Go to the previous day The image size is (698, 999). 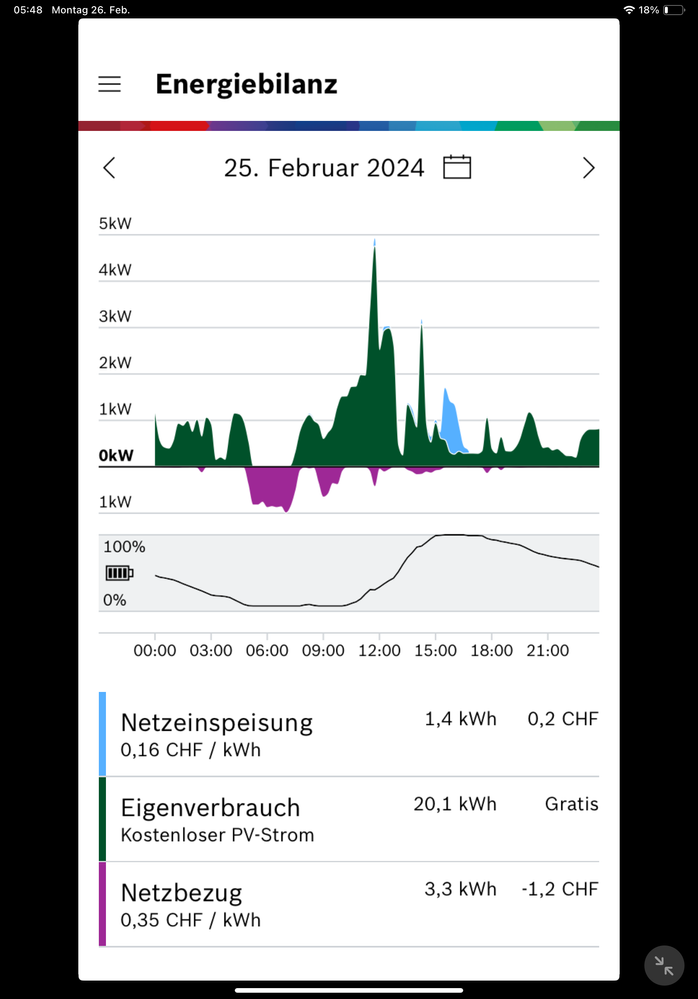pyautogui.click(x=109, y=168)
